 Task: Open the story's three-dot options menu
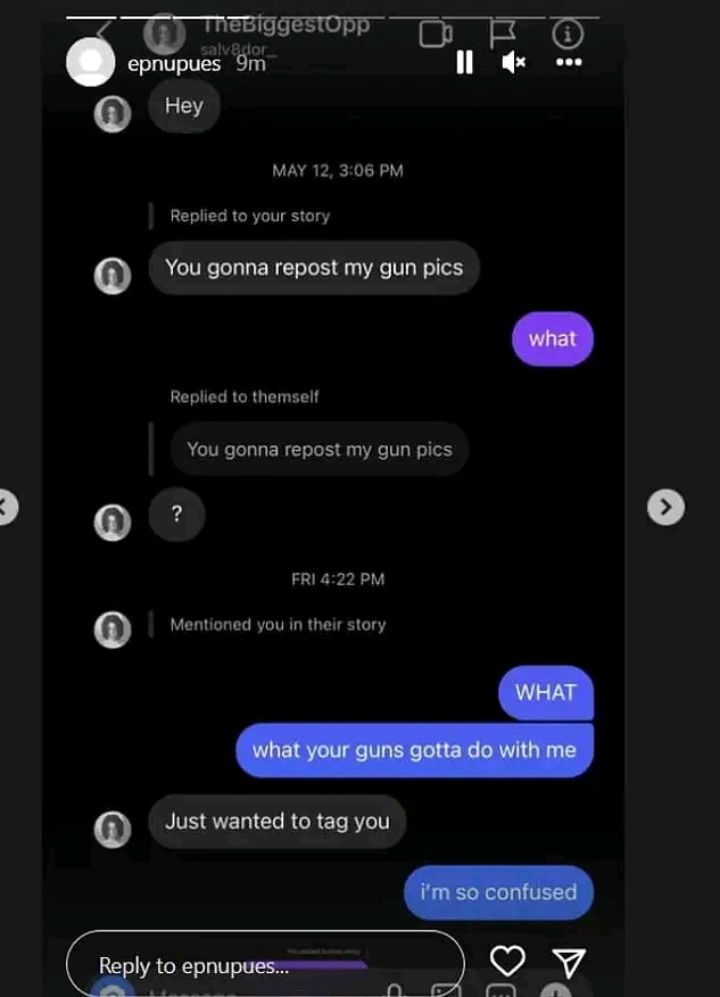coord(568,63)
